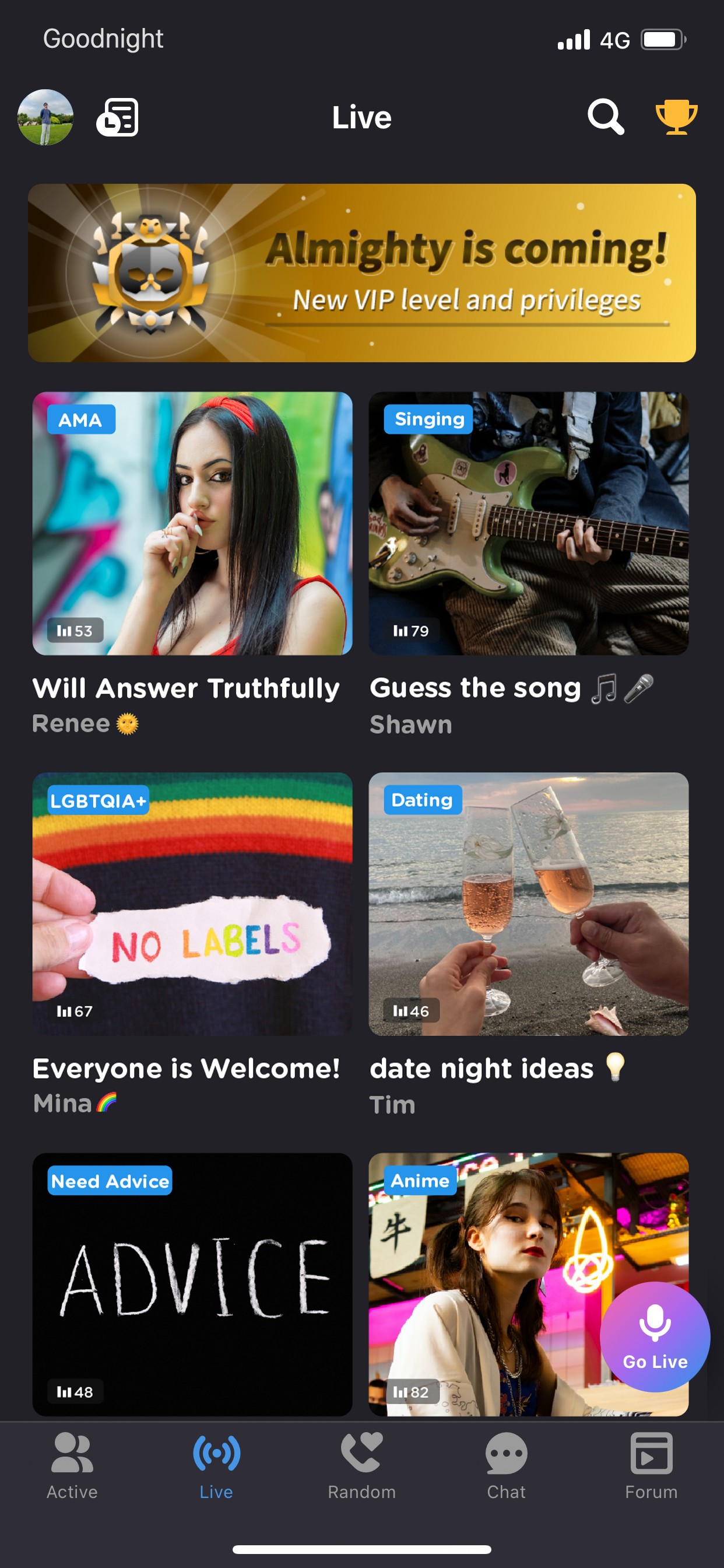
Task: Open your profile avatar
Action: (45, 117)
